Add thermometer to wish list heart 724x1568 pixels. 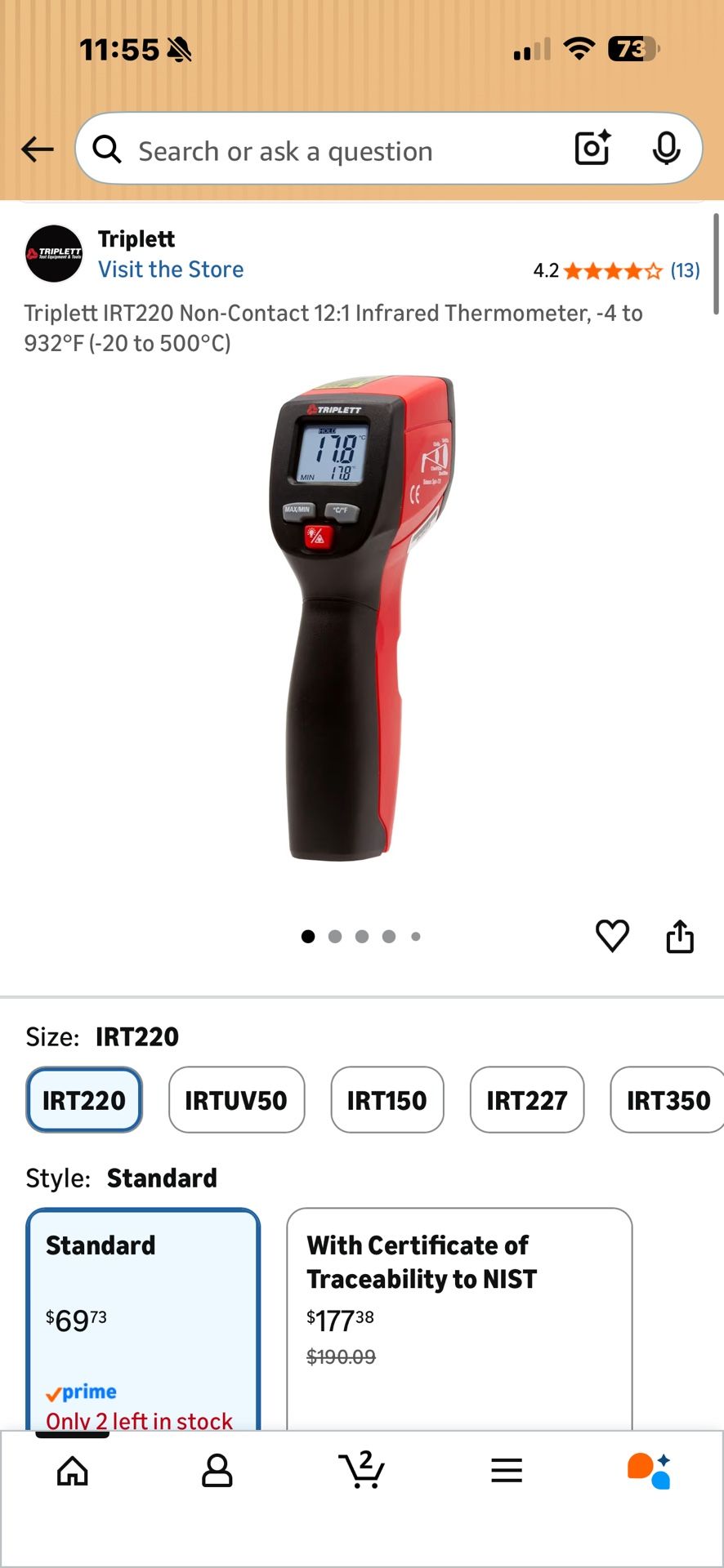tap(612, 936)
